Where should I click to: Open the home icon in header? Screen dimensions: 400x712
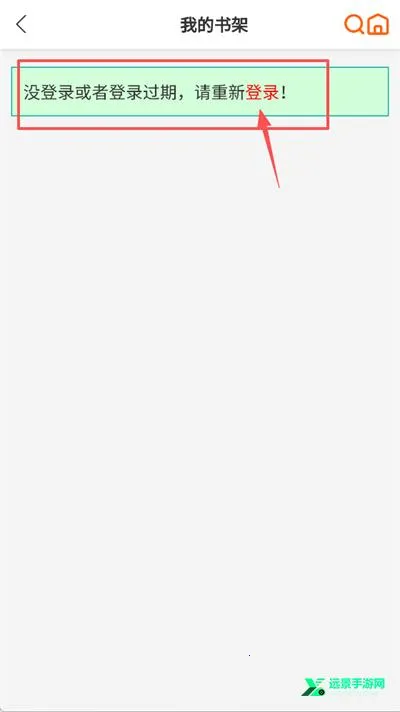pos(378,24)
